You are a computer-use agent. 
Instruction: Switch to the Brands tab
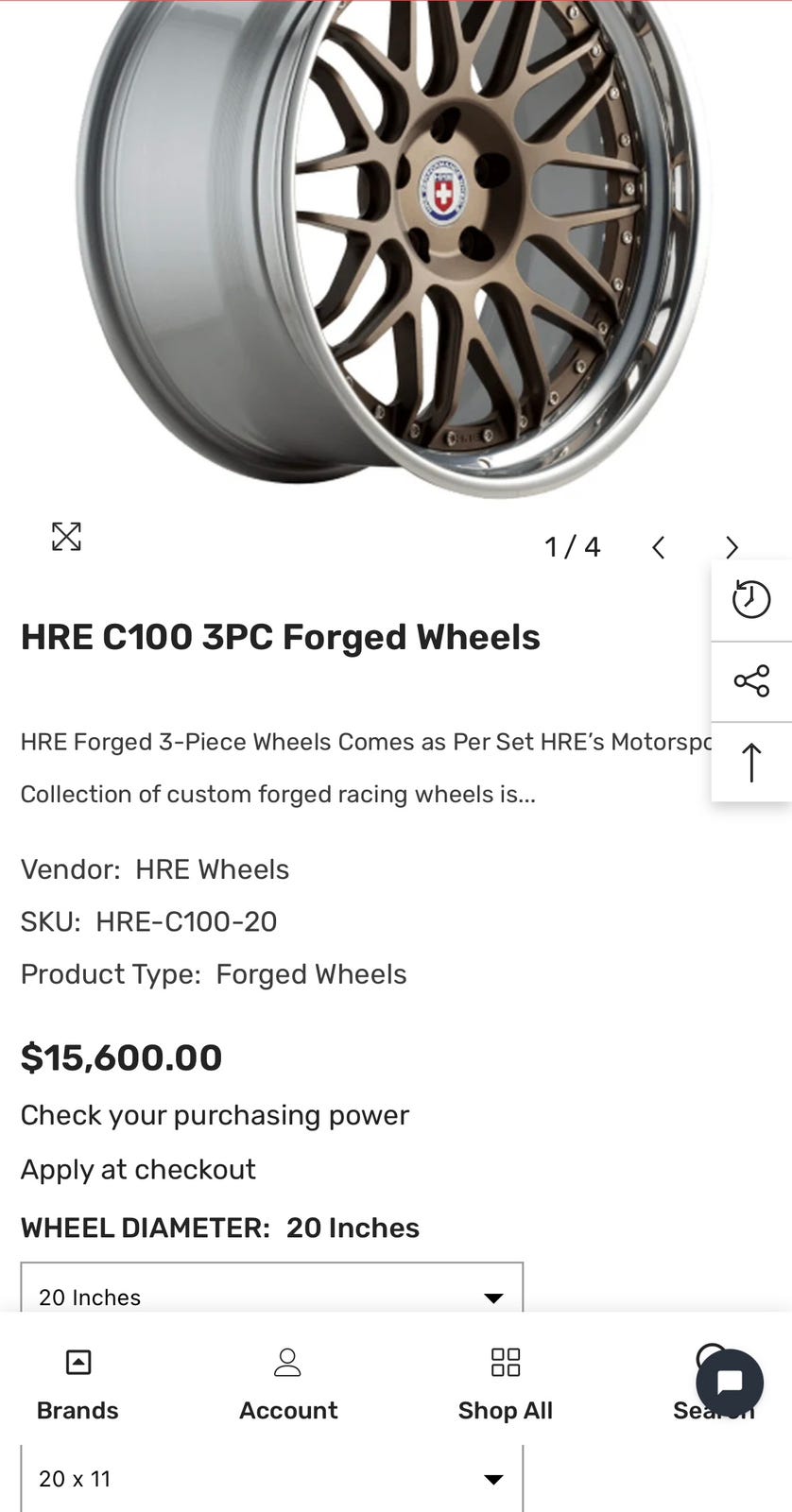[77, 1385]
